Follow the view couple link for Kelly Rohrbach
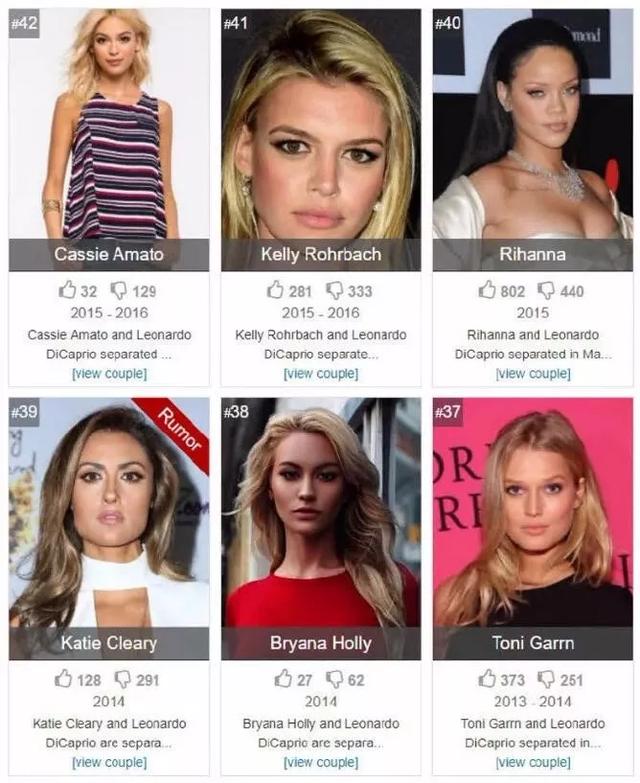640x783 pixels. [321, 374]
